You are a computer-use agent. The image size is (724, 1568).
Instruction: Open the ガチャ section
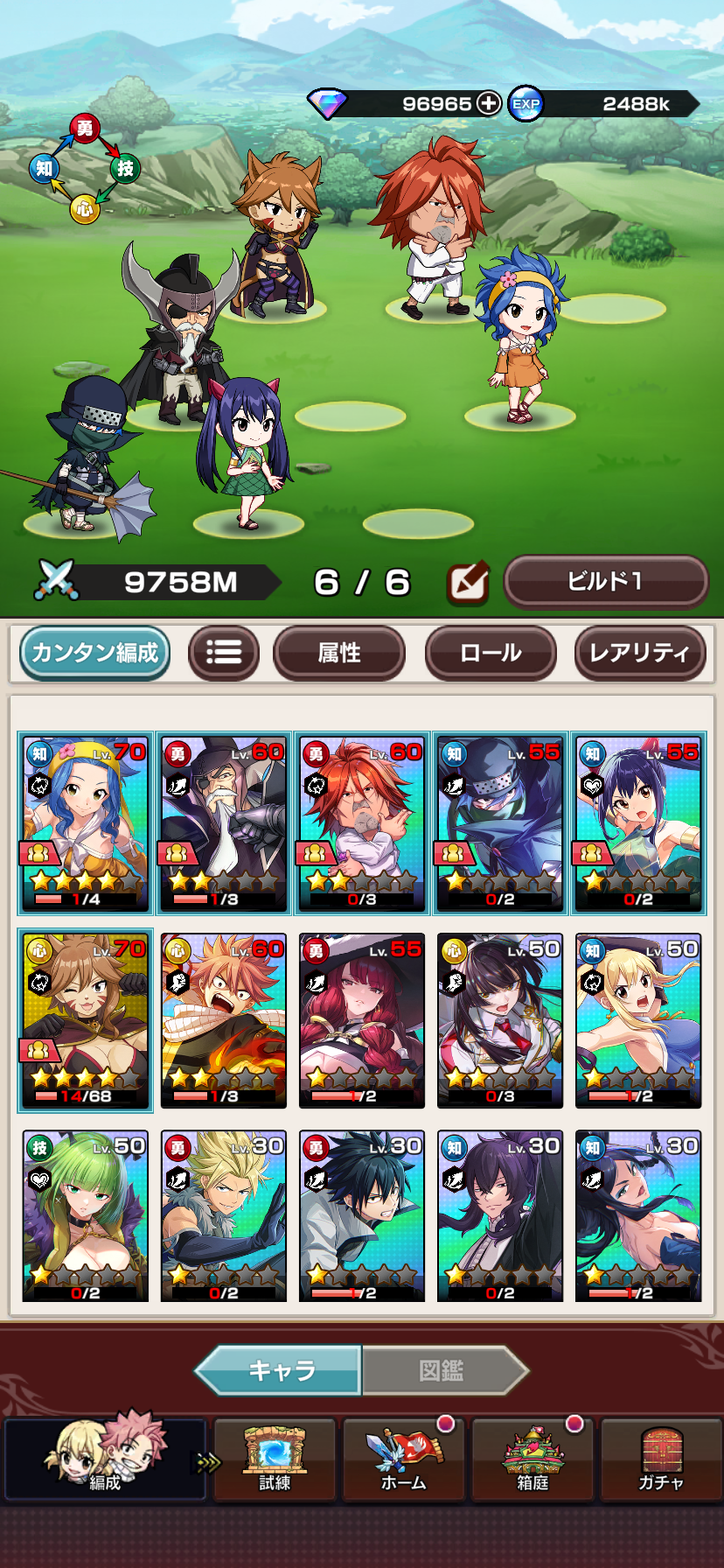[x=661, y=1459]
